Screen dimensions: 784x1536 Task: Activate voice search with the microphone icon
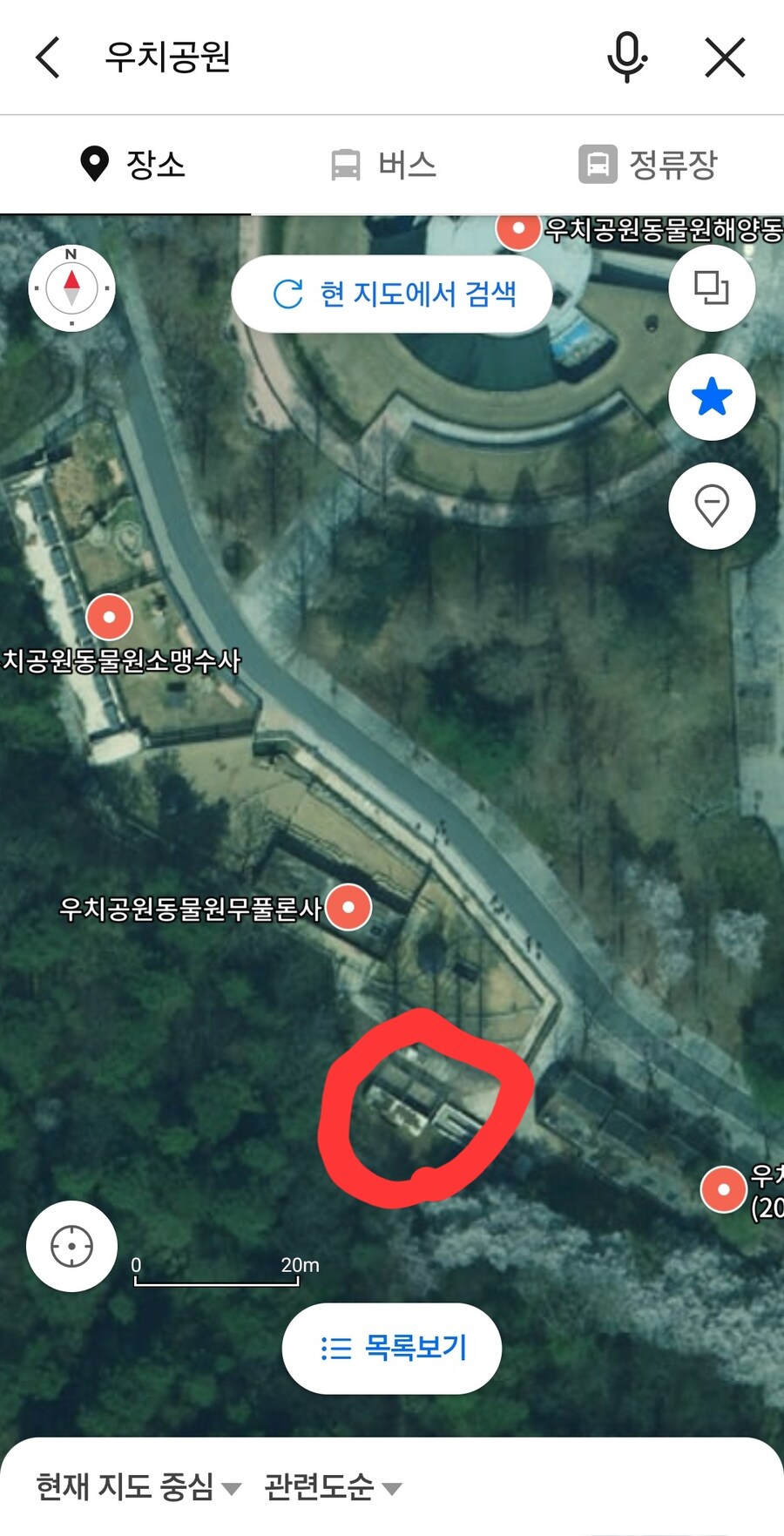click(x=627, y=58)
